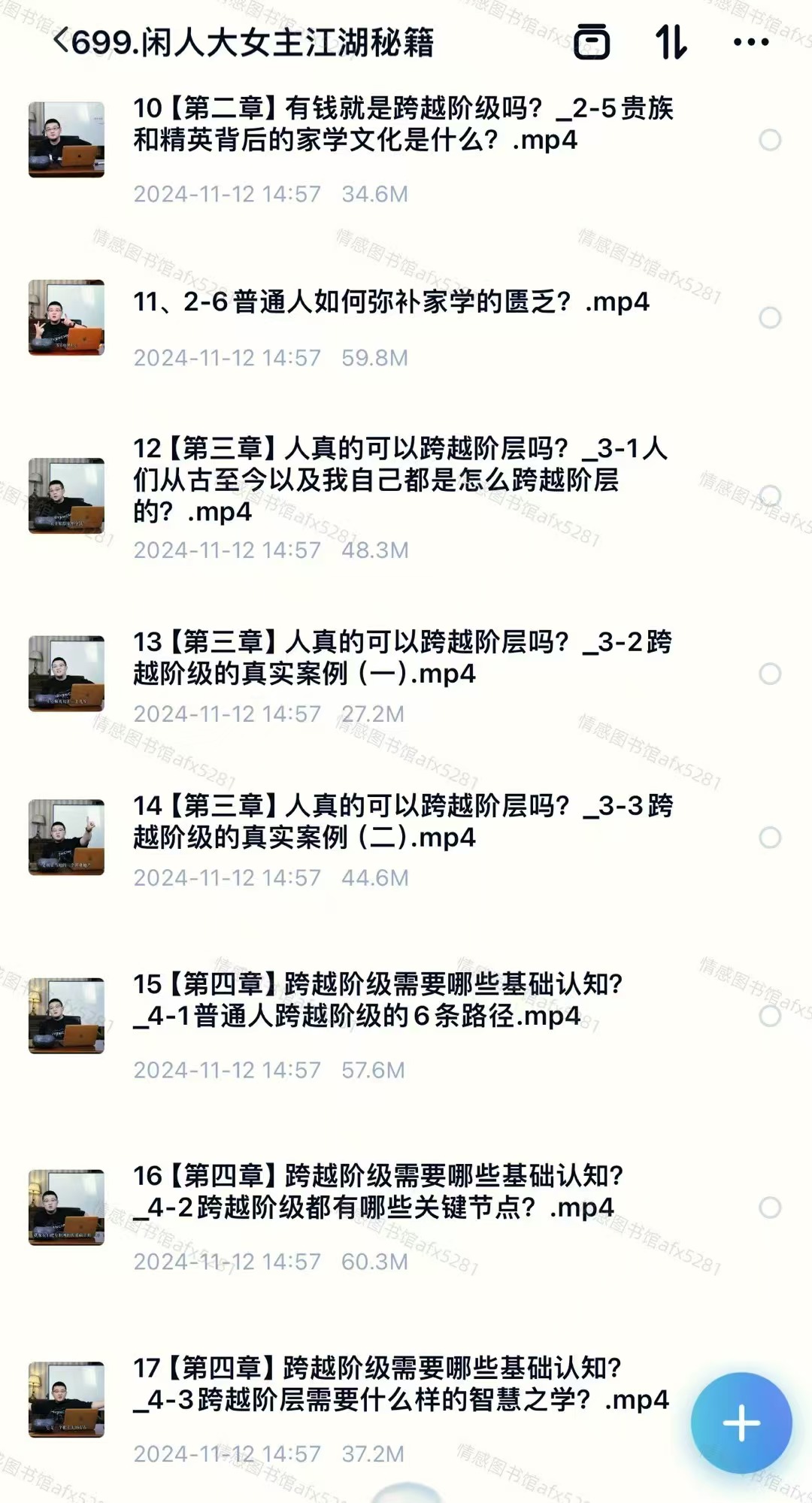Open video 14 跨越阶级的真实案例（二）
812x1503 pixels.
(403, 821)
